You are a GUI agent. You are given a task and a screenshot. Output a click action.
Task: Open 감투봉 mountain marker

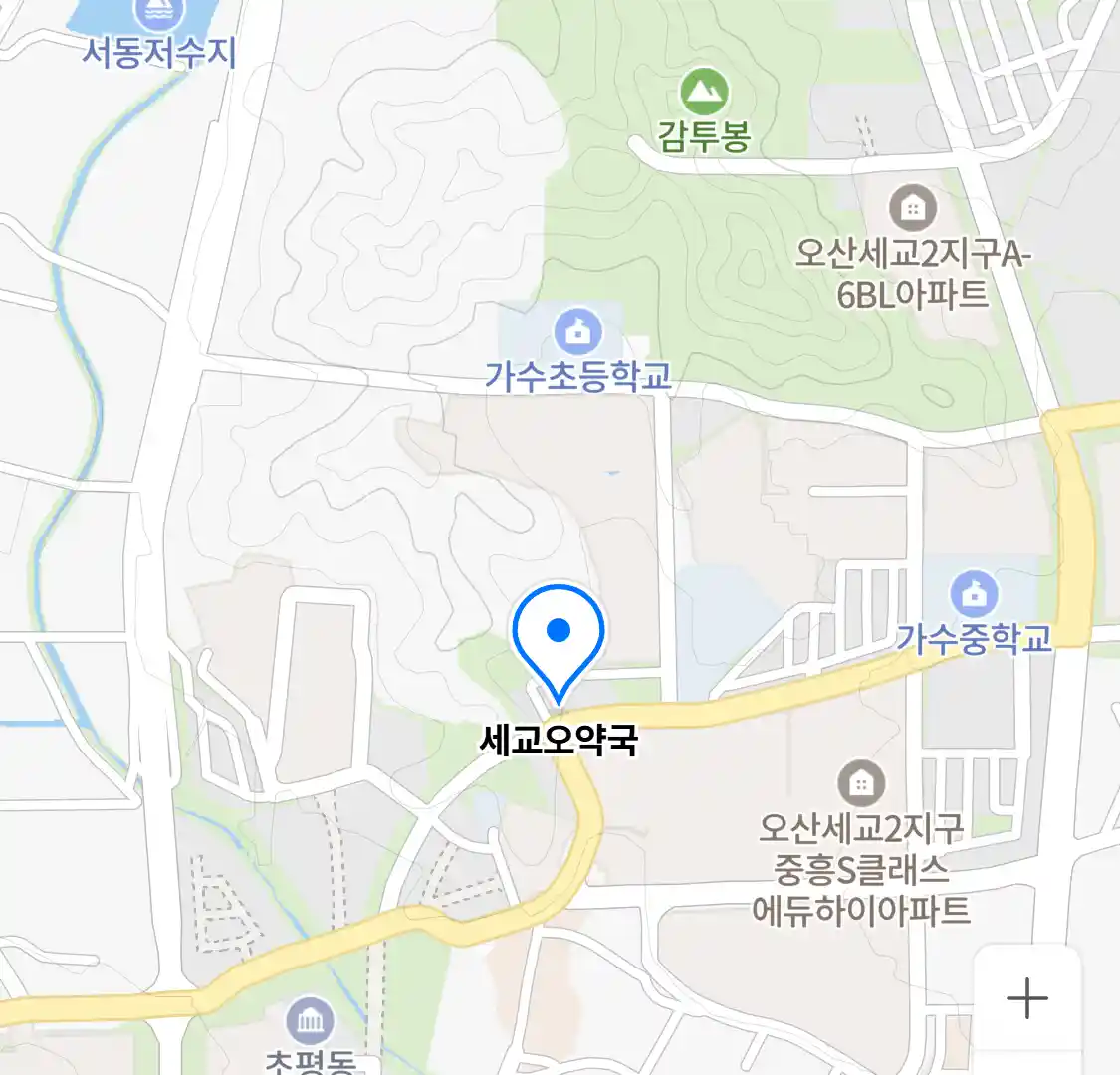pyautogui.click(x=704, y=93)
